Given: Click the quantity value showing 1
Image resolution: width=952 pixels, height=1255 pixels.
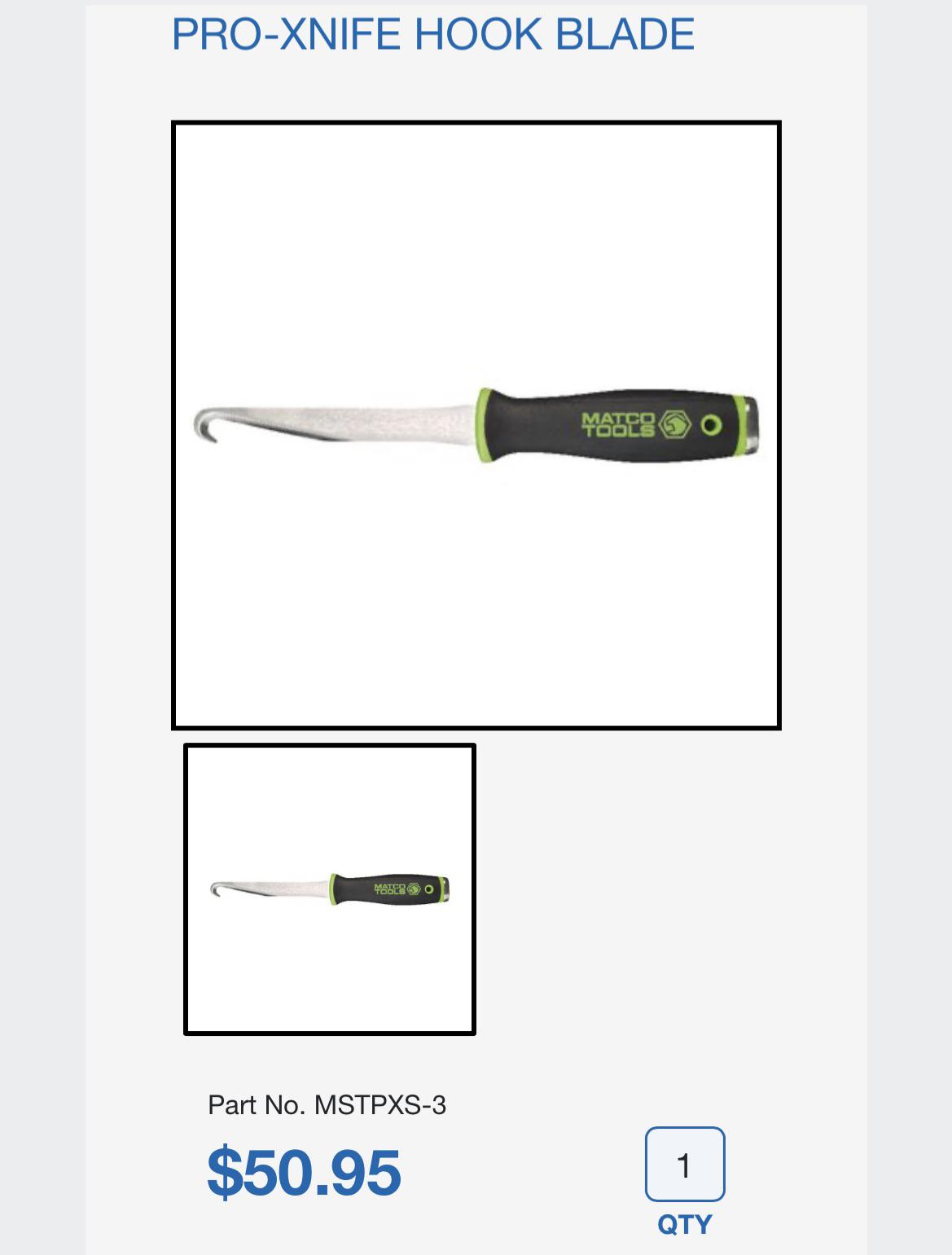Looking at the screenshot, I should coord(684,1165).
